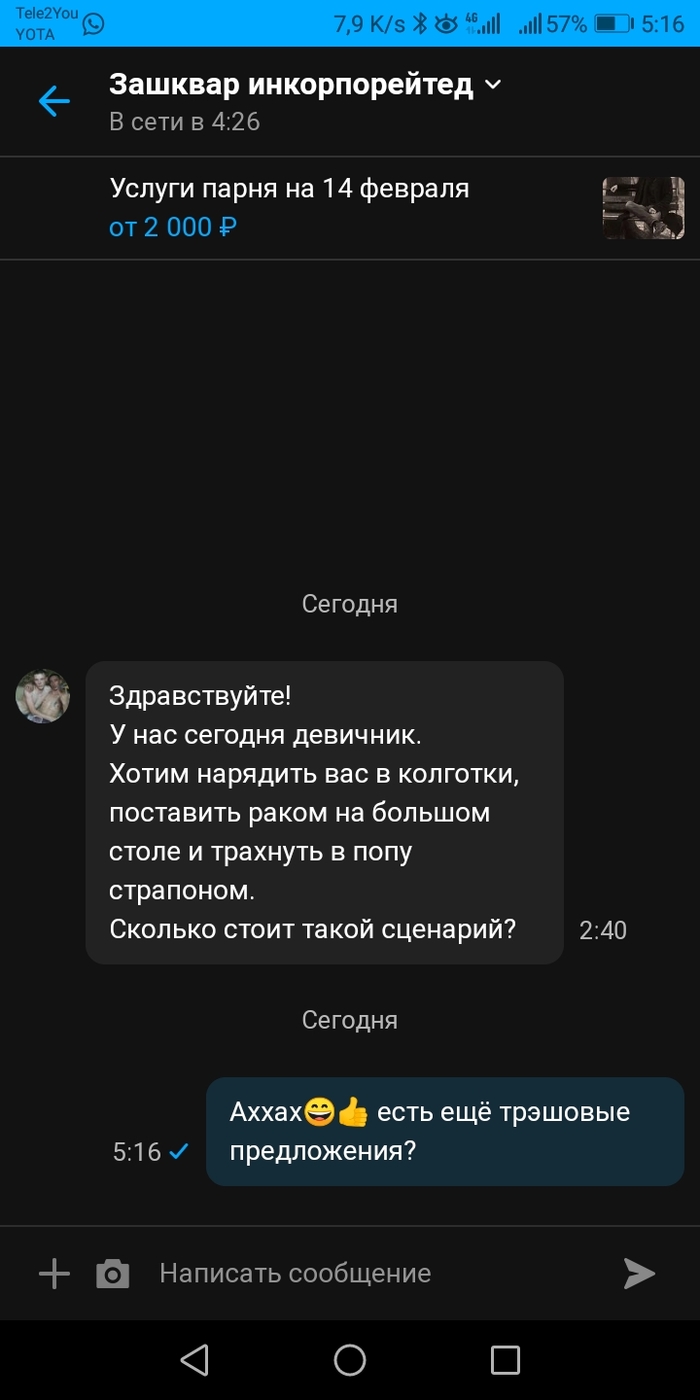Open the ad thumbnail image in header
The width and height of the screenshot is (700, 1400).
click(x=643, y=208)
